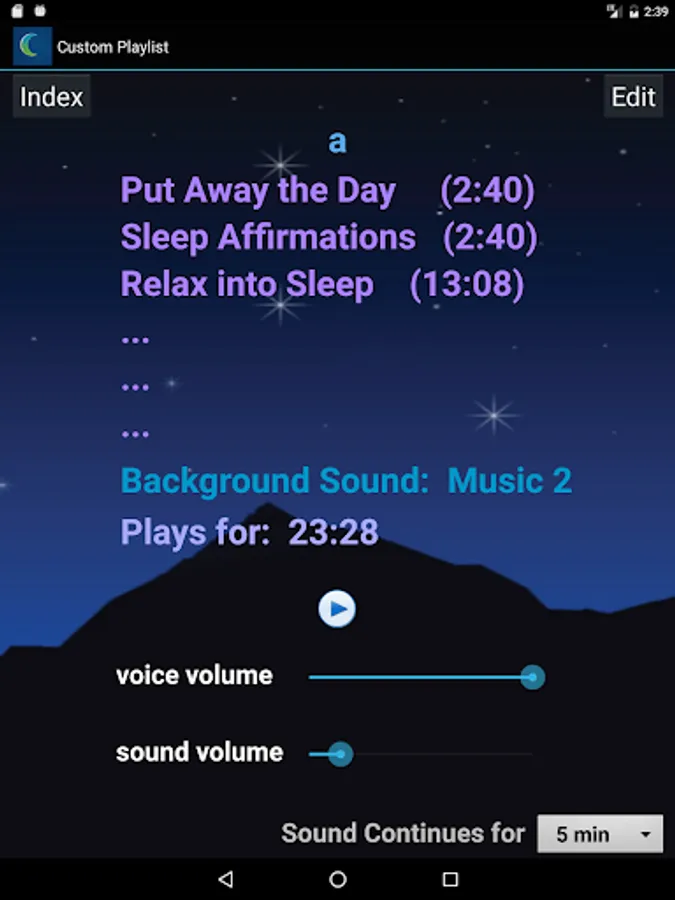675x900 pixels.
Task: Open the Index button
Action: tap(52, 96)
